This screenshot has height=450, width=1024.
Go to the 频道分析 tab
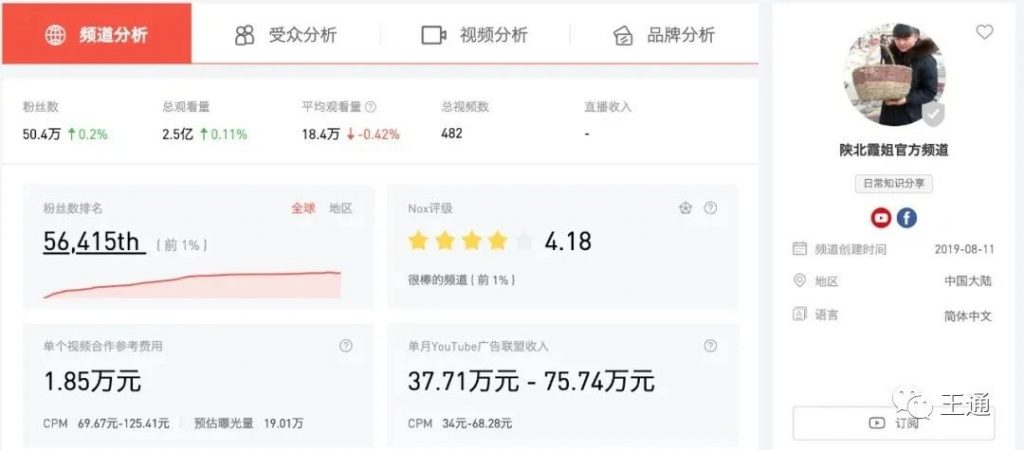tap(96, 35)
